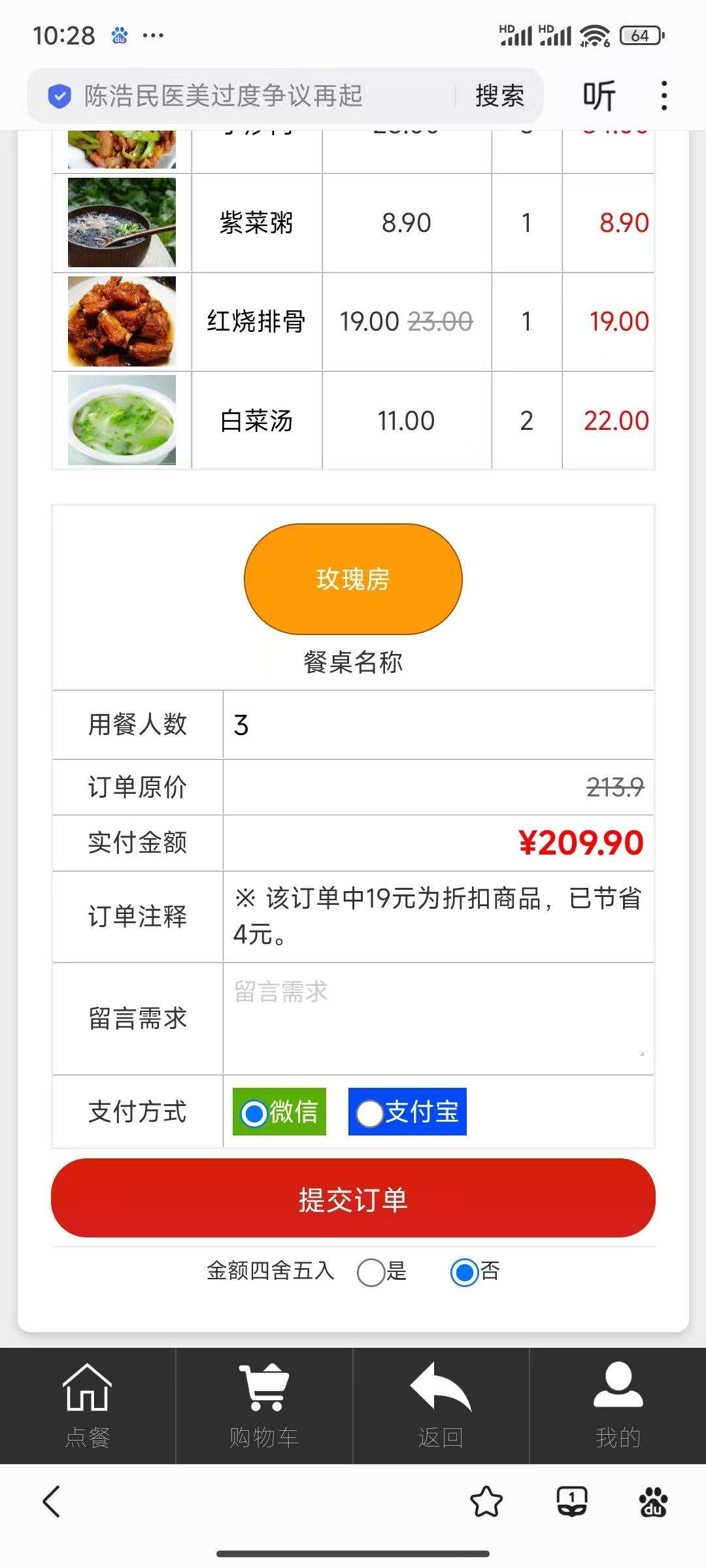Viewport: 706px width, 1568px height.
Task: Go back with the browser back arrow
Action: point(52,1501)
